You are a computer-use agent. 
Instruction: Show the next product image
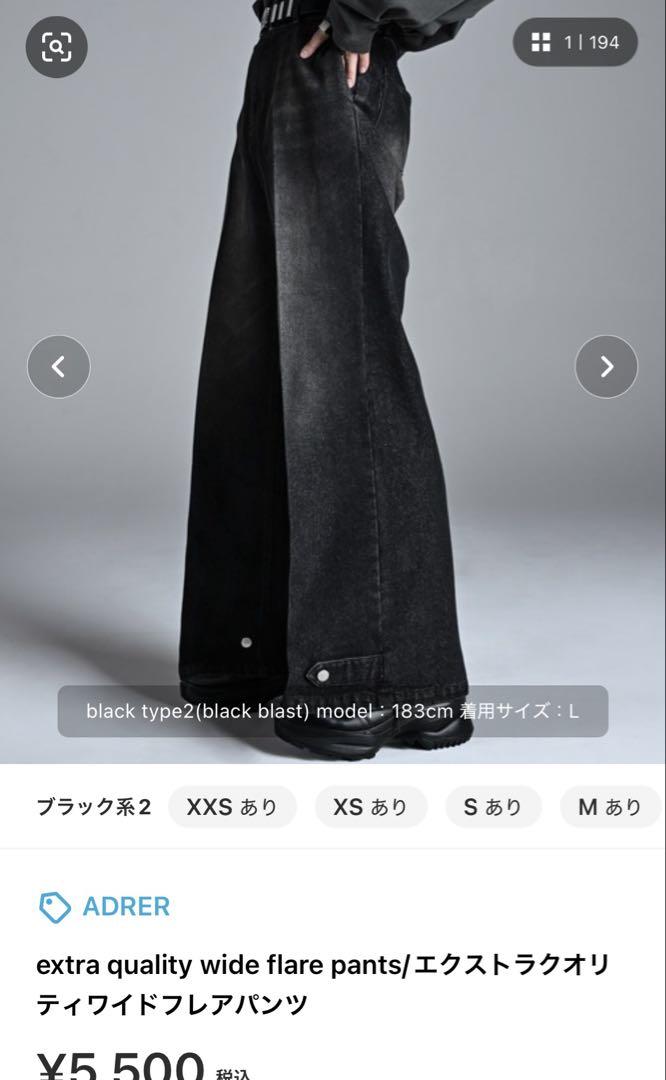pyautogui.click(x=606, y=366)
